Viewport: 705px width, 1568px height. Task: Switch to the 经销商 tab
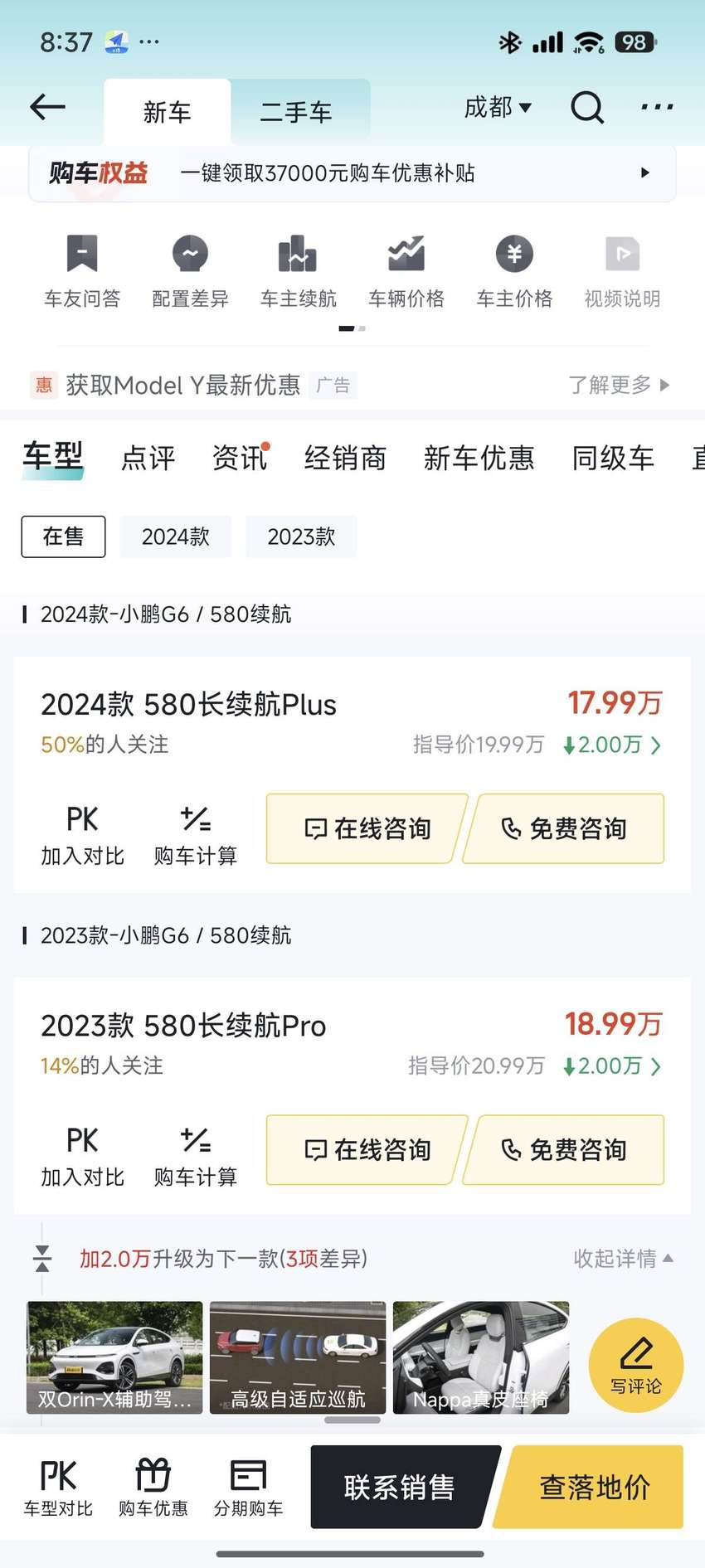point(345,458)
